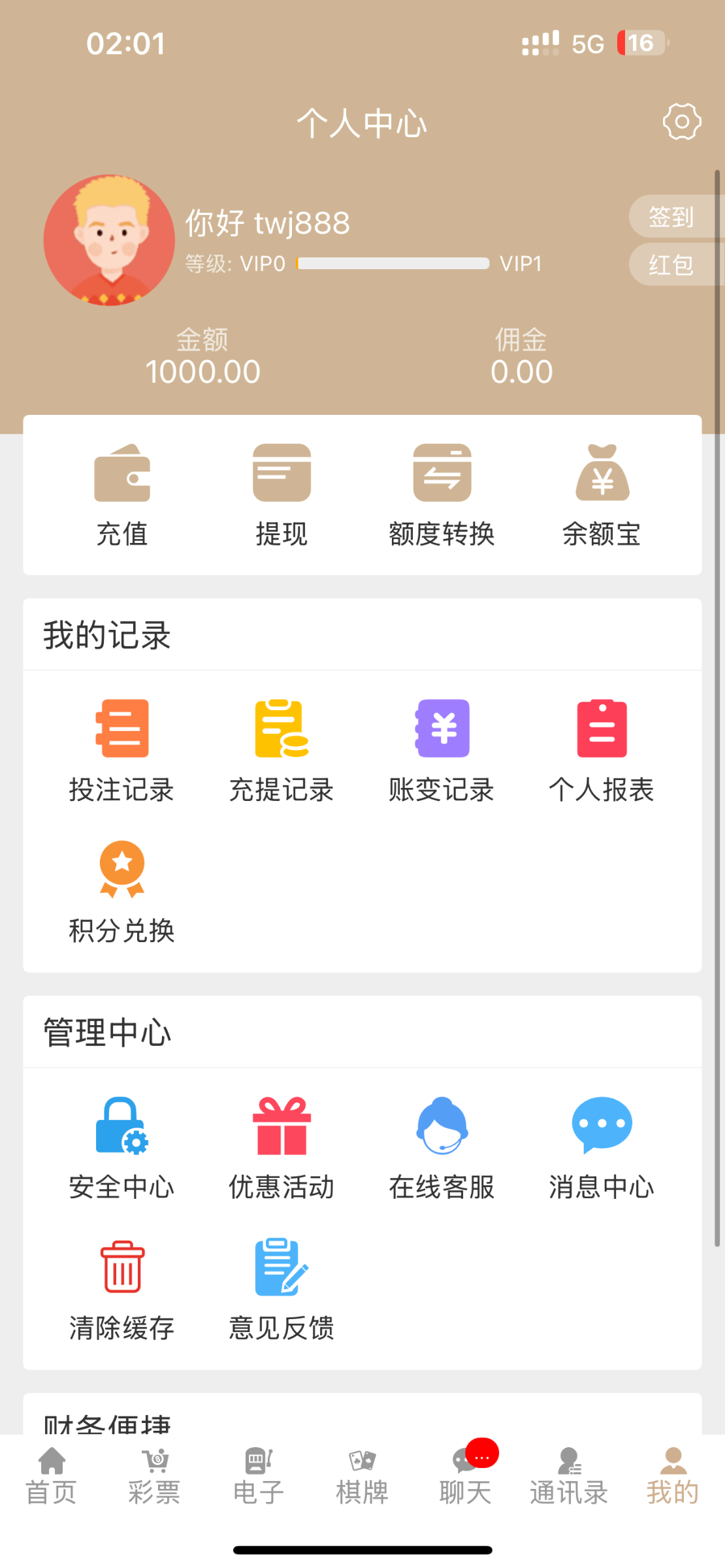Image resolution: width=725 pixels, height=1568 pixels.
Task: Open the settings gear icon
Action: (681, 122)
